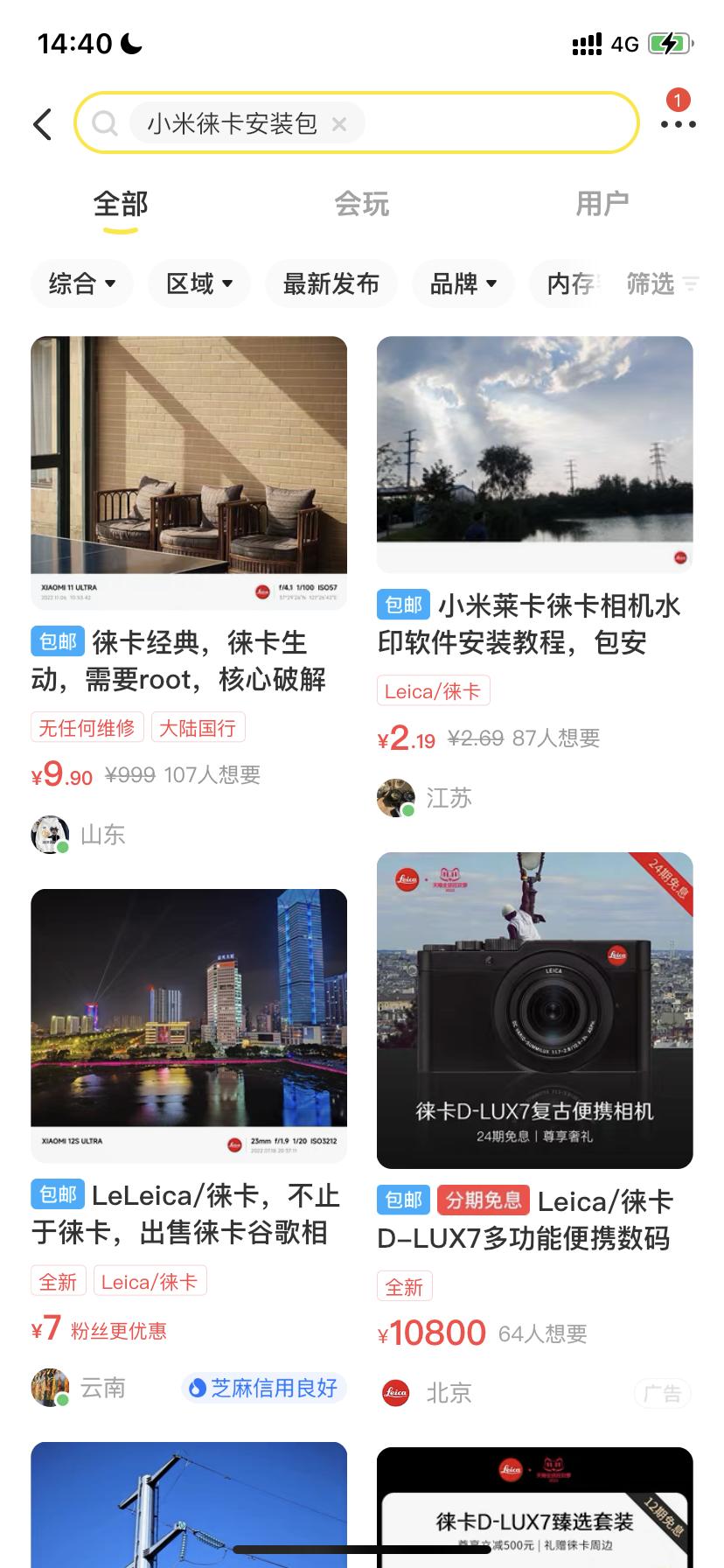
Task: Tap the magnifying glass search icon
Action: pyautogui.click(x=105, y=123)
